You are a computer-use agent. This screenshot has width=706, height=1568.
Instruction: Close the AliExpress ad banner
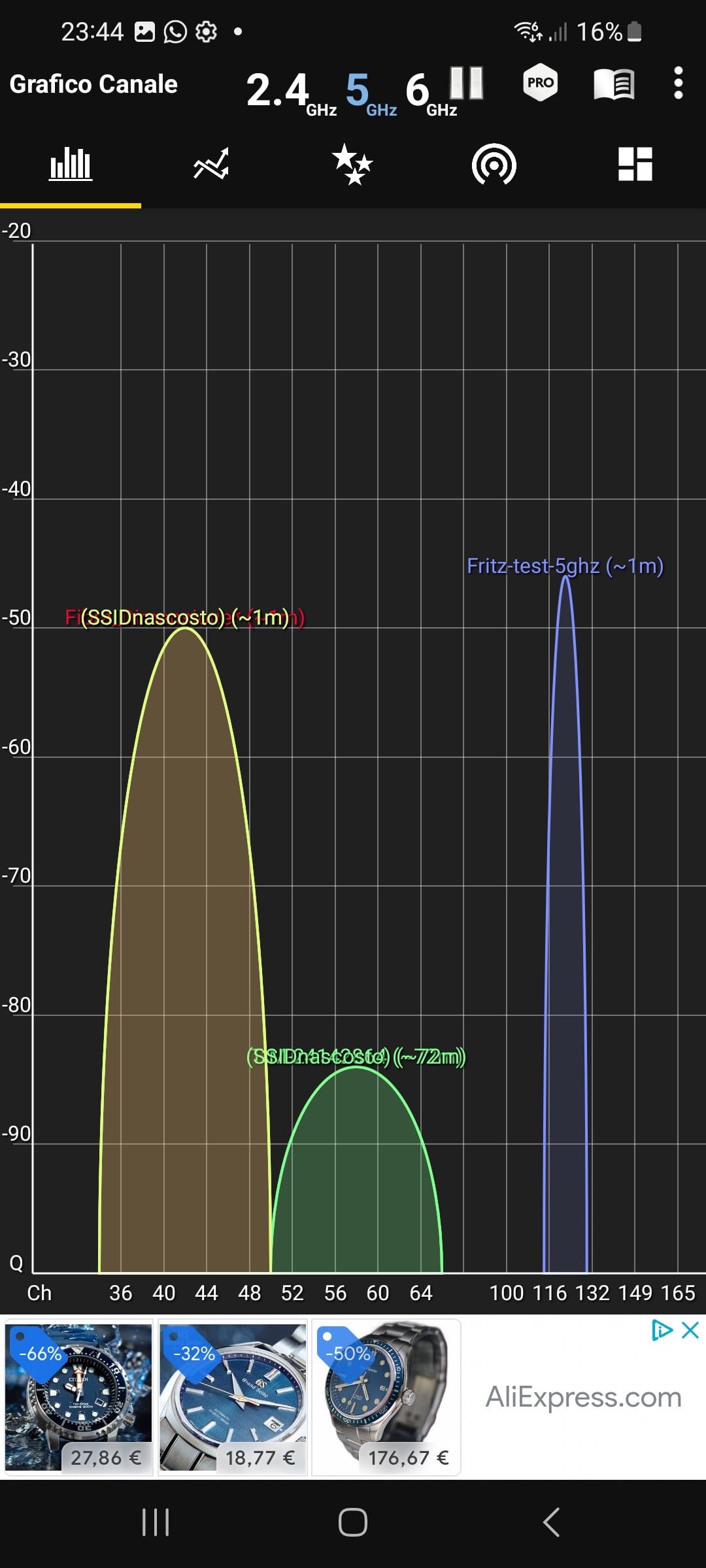[x=690, y=1330]
